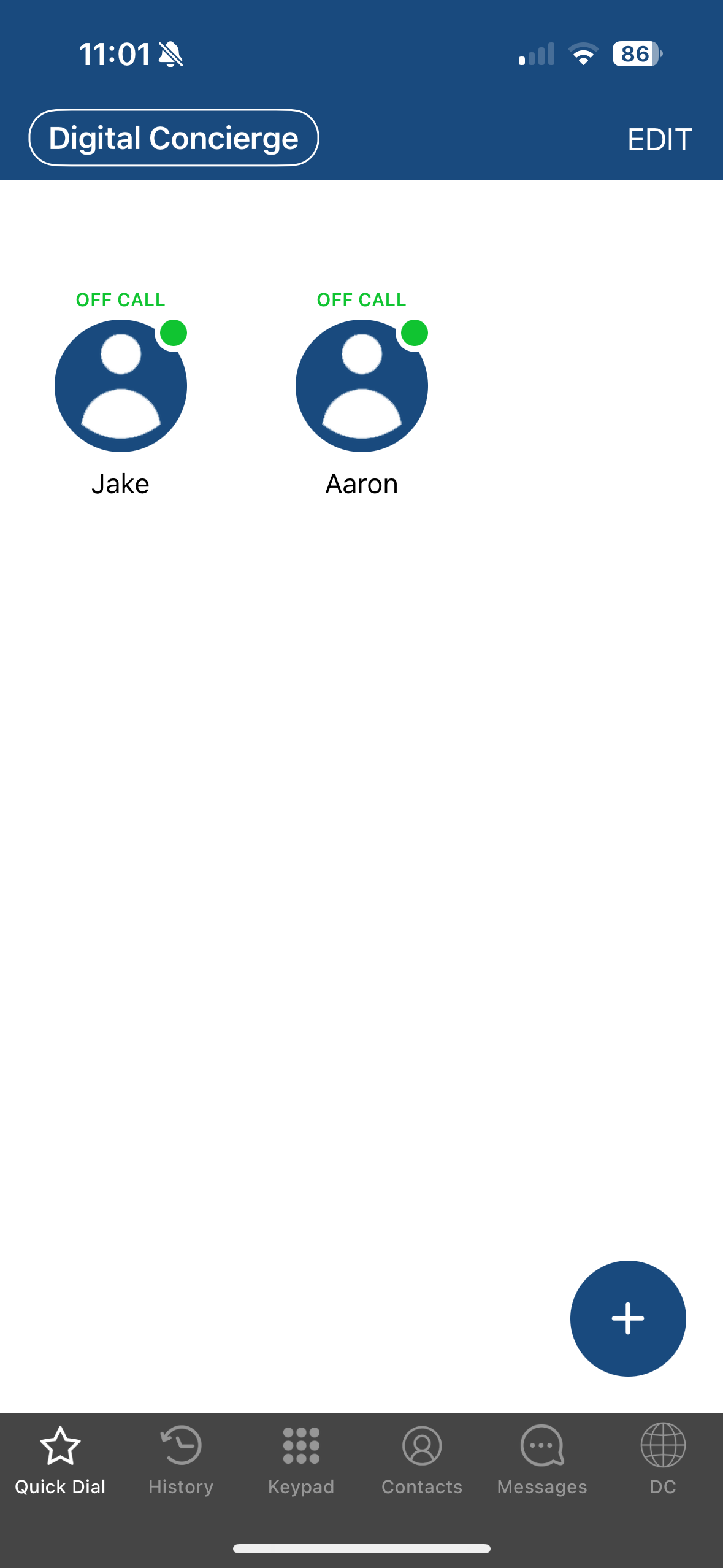Image resolution: width=723 pixels, height=1568 pixels.
Task: Select the Quick Dial tab
Action: coord(60,1460)
